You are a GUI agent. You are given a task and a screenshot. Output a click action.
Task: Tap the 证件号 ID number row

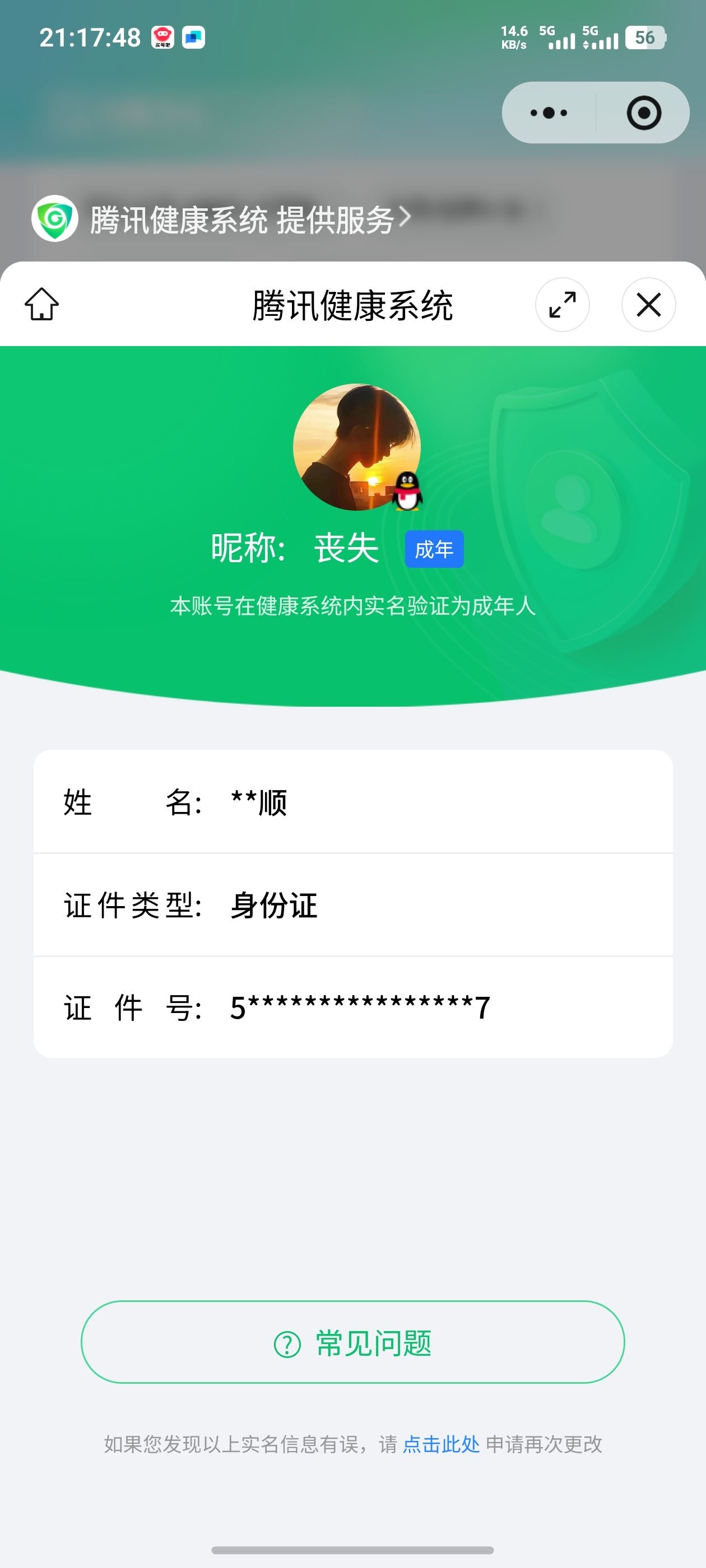pos(352,1007)
